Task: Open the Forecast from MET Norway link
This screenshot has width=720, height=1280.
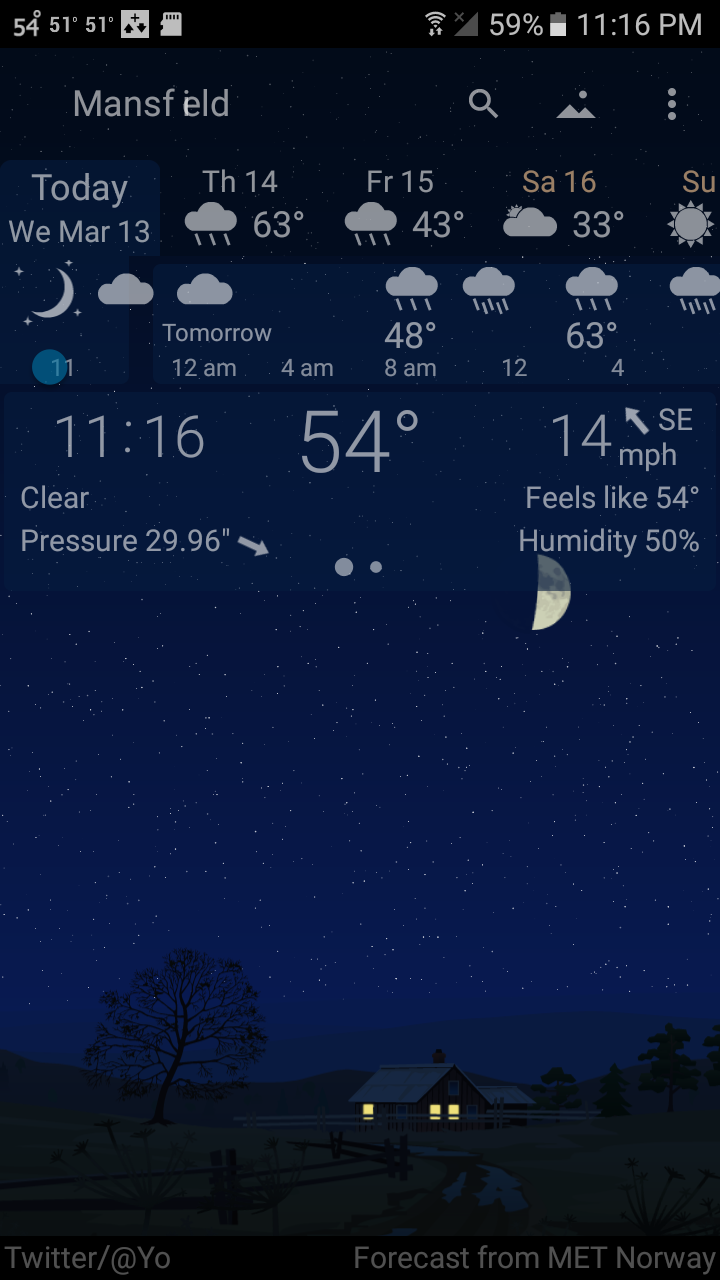Action: coord(534,1258)
